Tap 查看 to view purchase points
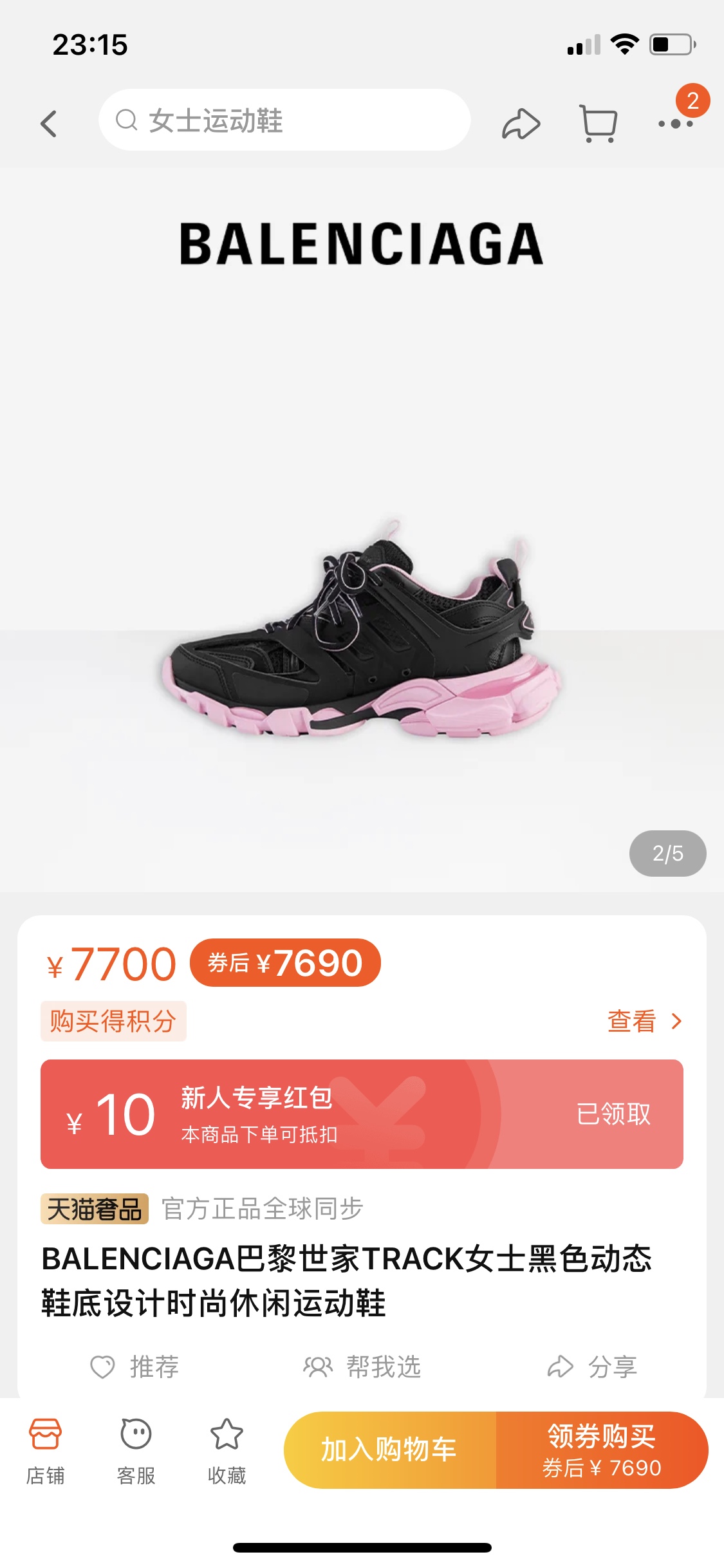 [644, 1021]
